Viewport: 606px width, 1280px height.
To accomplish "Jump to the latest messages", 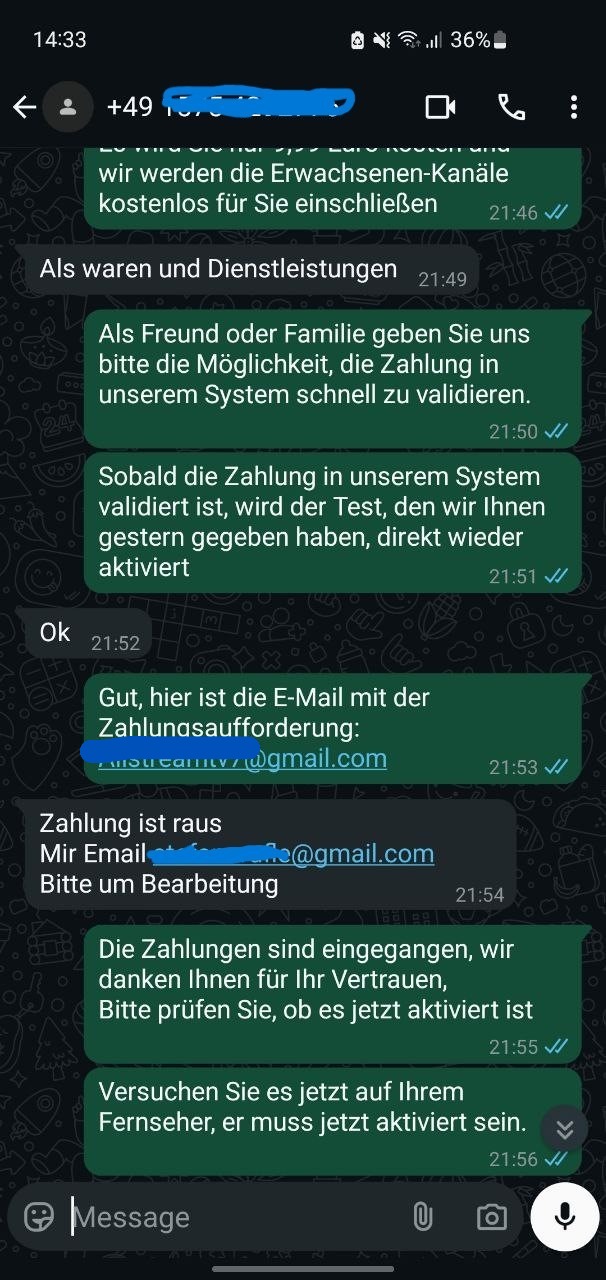I will [564, 1129].
